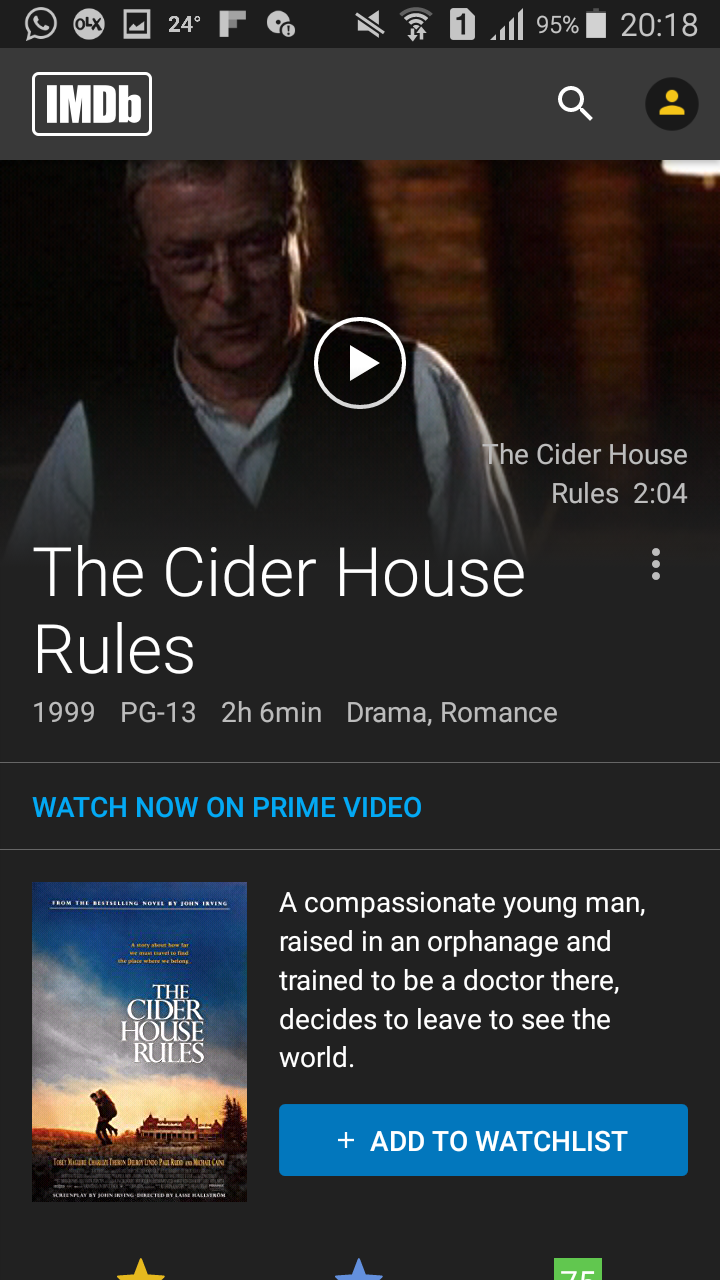Image resolution: width=720 pixels, height=1280 pixels.
Task: Open the IMDb home logo
Action: click(x=92, y=104)
